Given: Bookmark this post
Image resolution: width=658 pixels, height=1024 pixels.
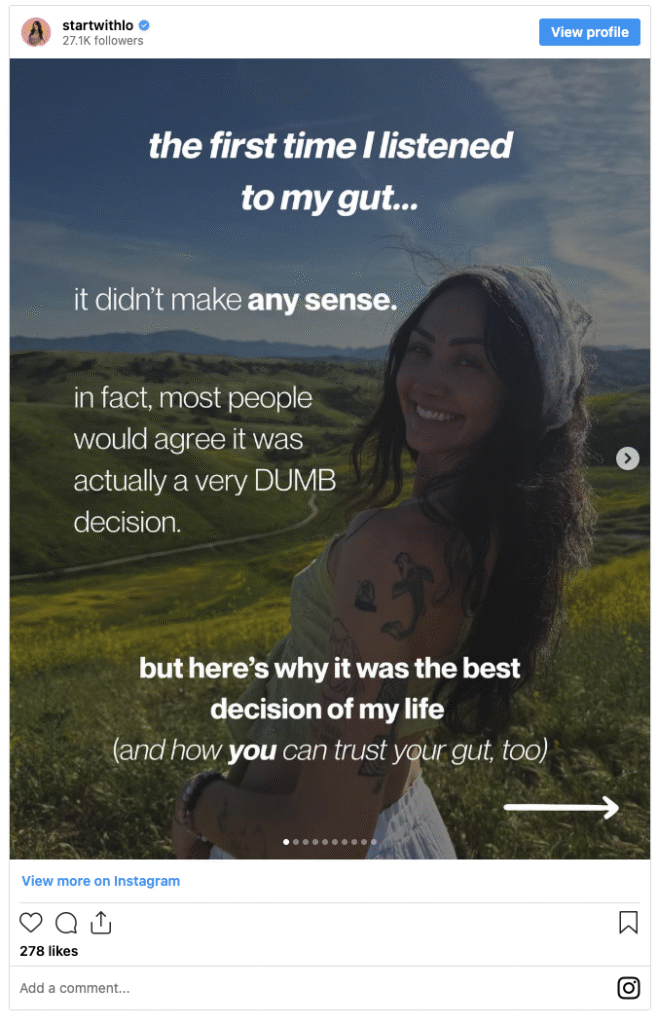Looking at the screenshot, I should point(628,922).
